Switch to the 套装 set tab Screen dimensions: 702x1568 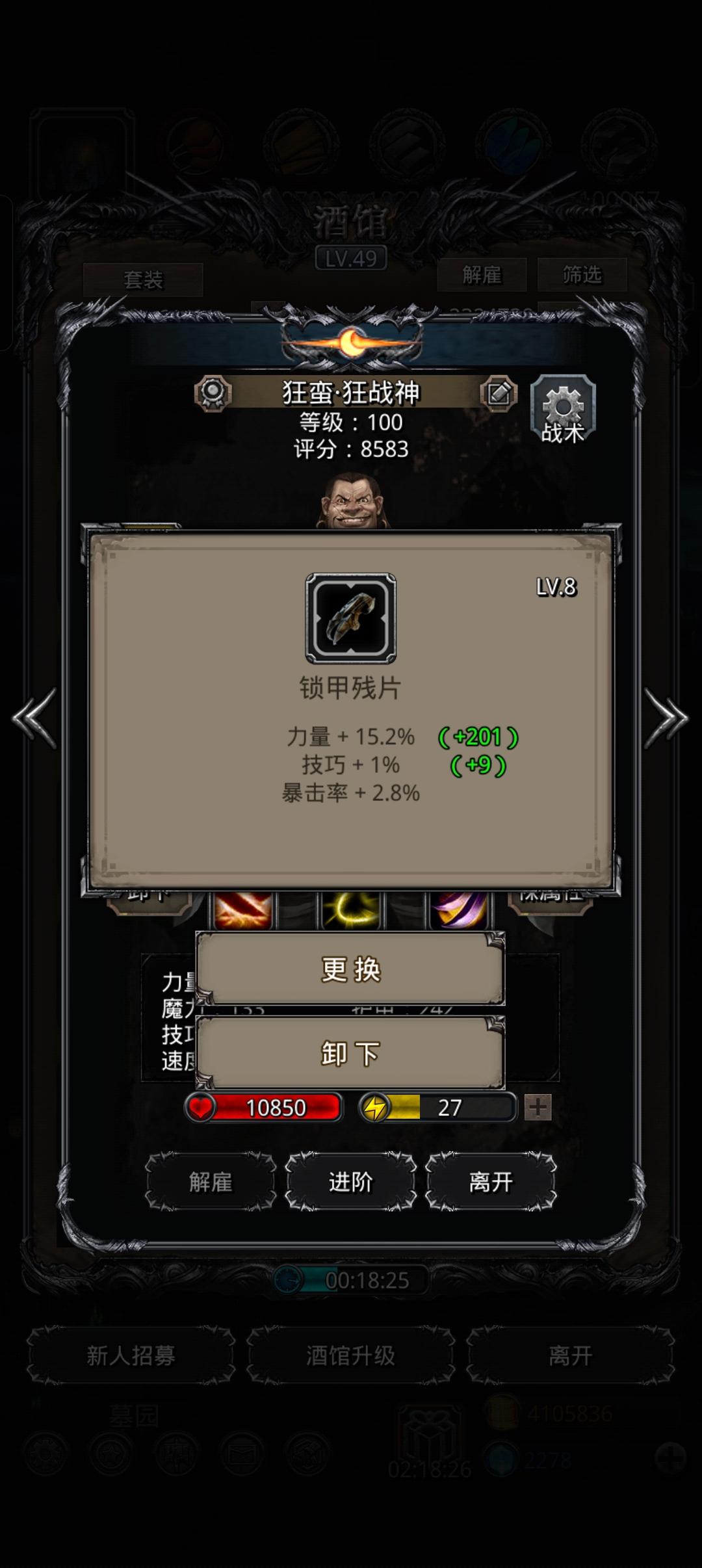145,281
